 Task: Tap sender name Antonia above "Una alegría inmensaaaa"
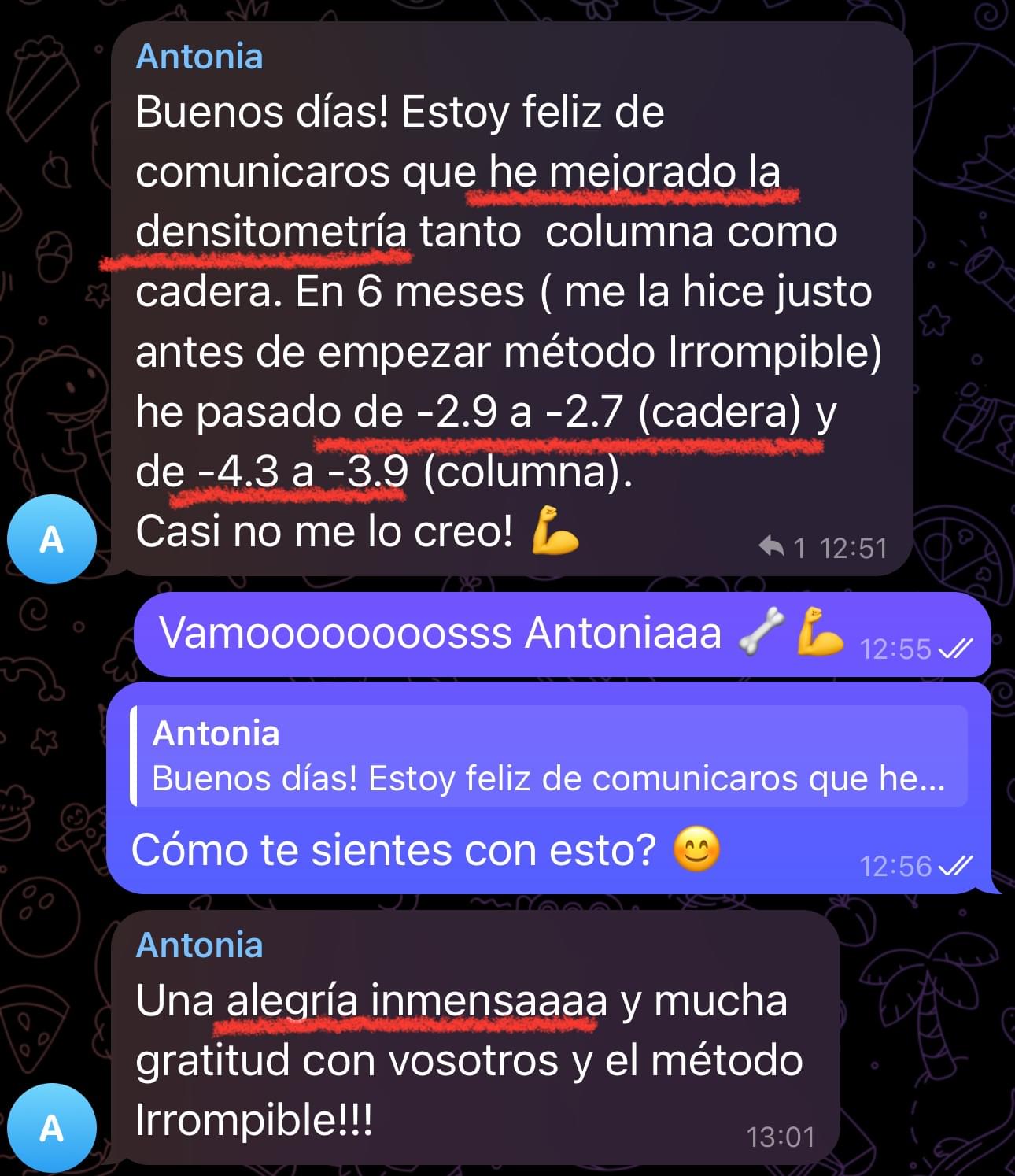tap(199, 945)
